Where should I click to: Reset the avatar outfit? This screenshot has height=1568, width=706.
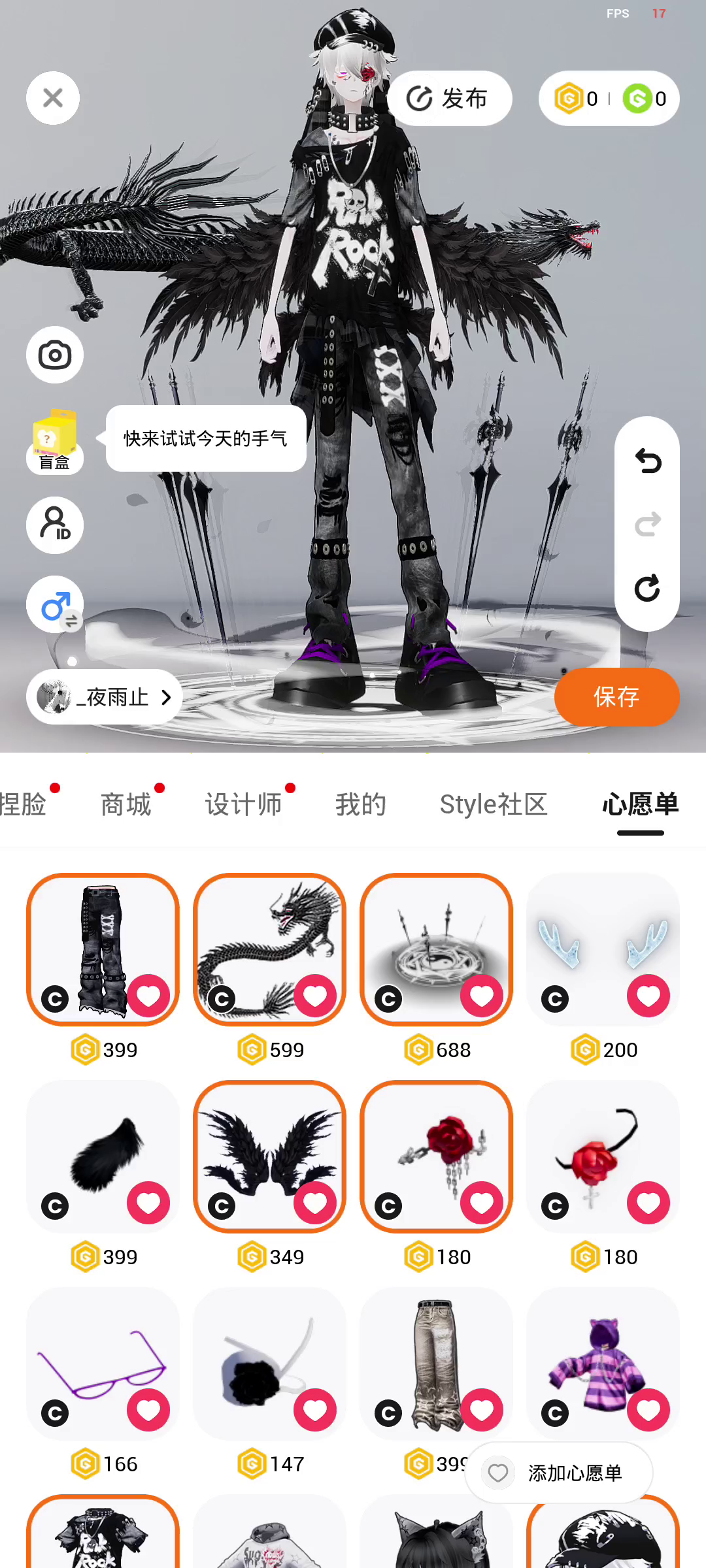pos(647,588)
